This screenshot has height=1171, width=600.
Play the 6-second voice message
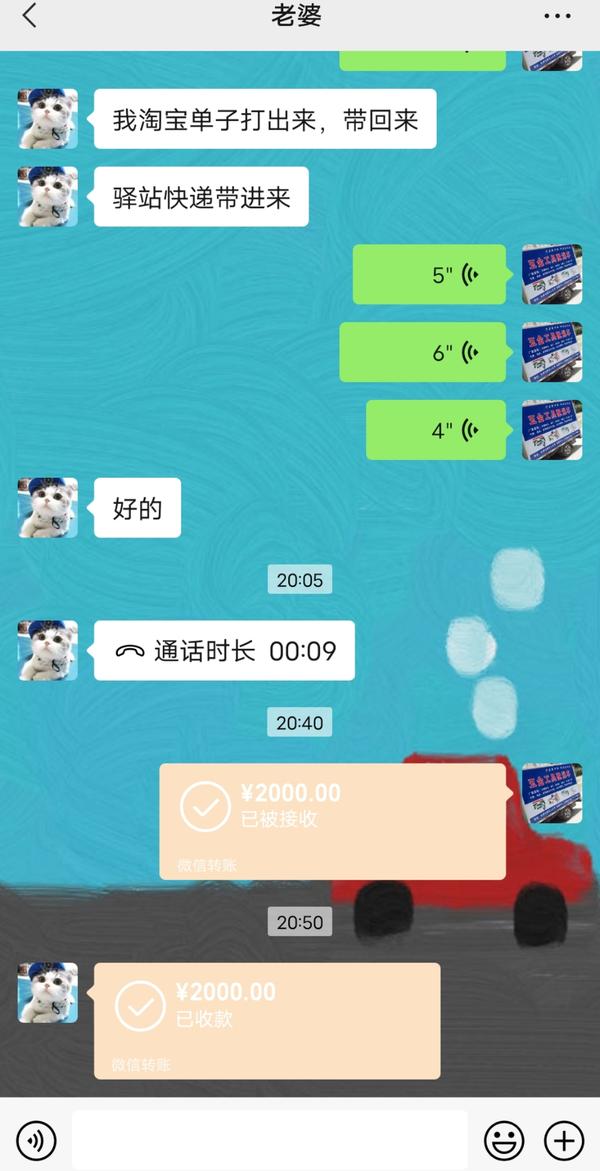coord(422,352)
